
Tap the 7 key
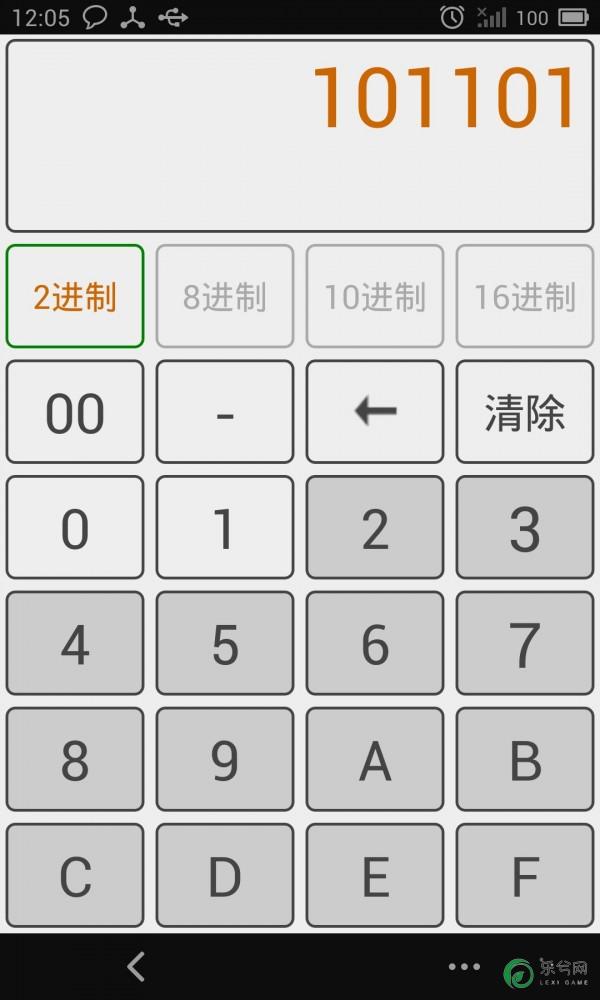click(525, 643)
